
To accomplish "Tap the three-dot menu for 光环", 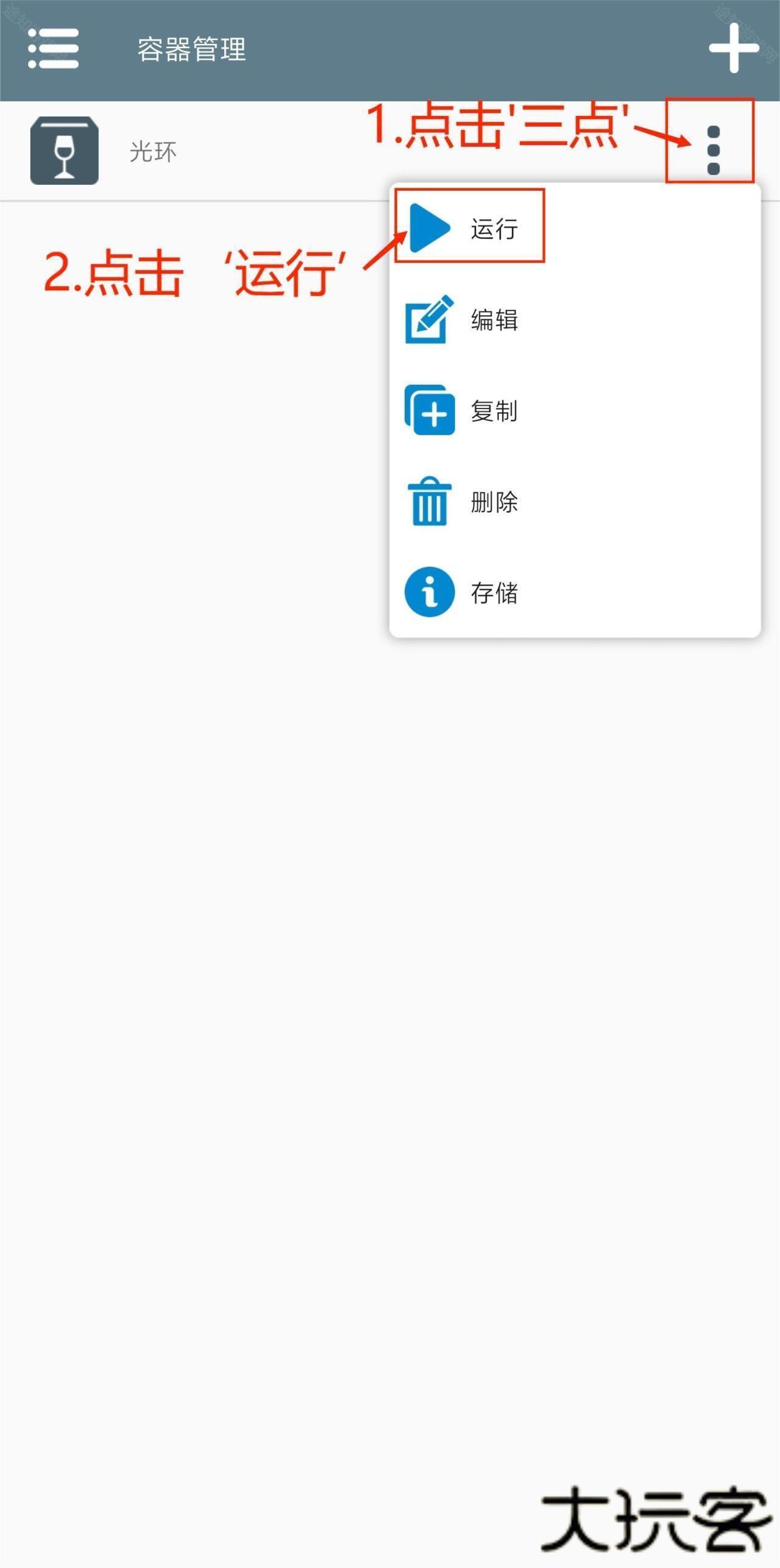I will (x=713, y=150).
